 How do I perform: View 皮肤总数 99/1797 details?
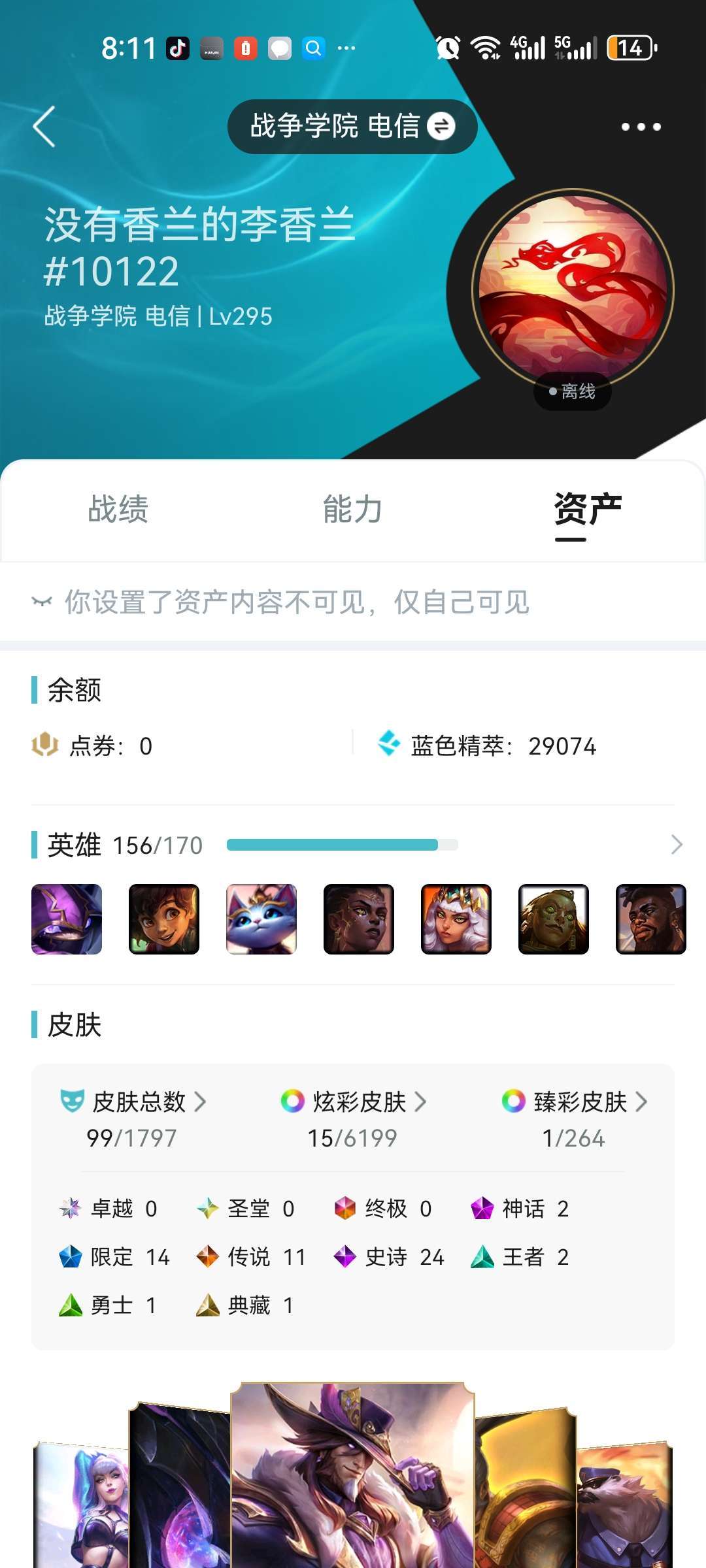tap(133, 1119)
